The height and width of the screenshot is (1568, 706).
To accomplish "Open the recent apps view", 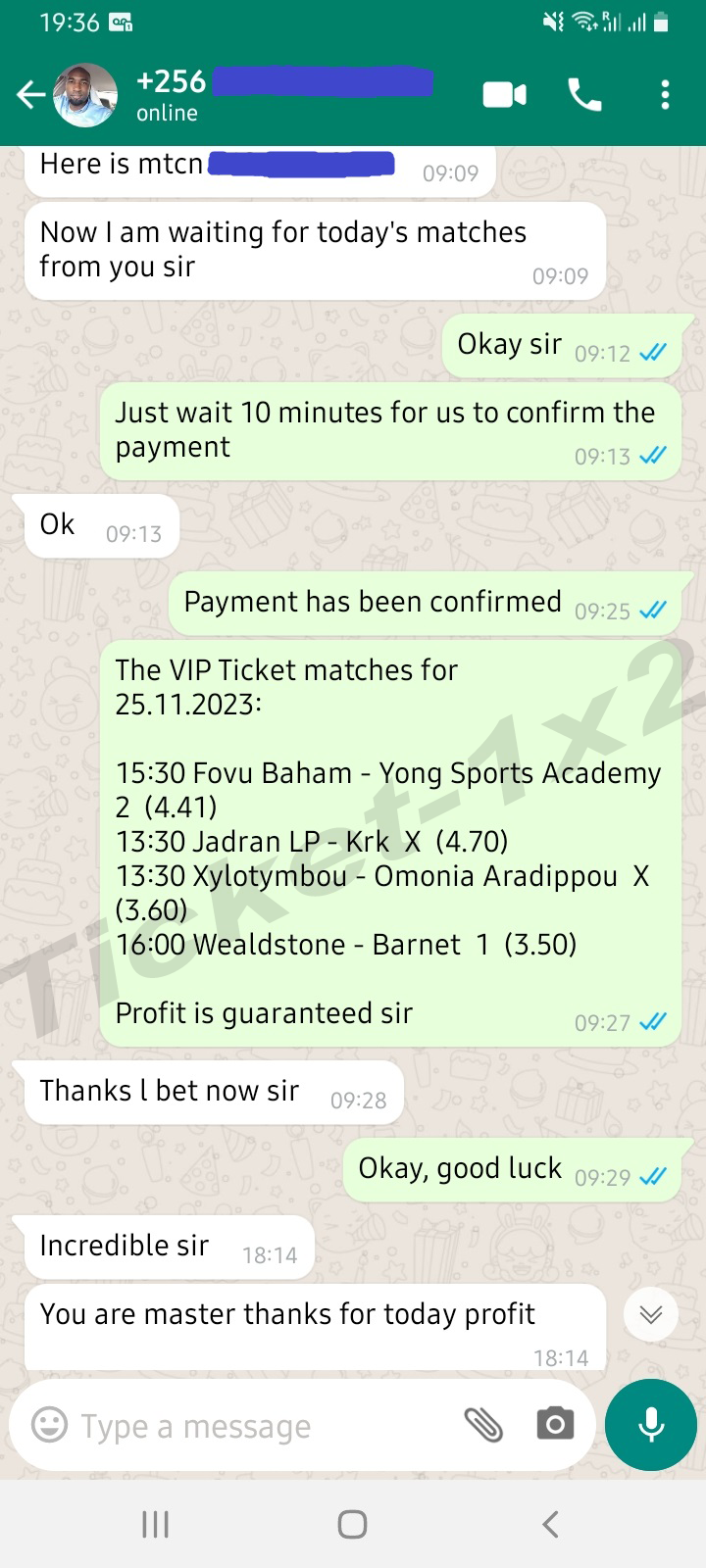I will click(x=155, y=1524).
